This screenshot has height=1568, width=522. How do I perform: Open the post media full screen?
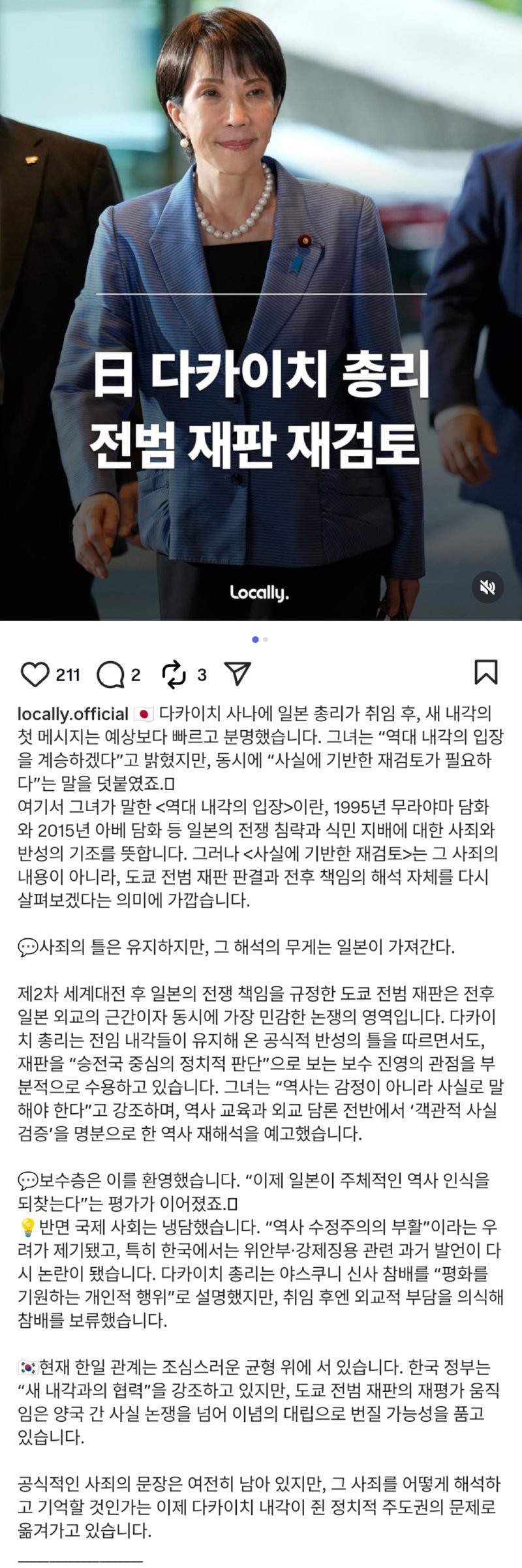261,310
